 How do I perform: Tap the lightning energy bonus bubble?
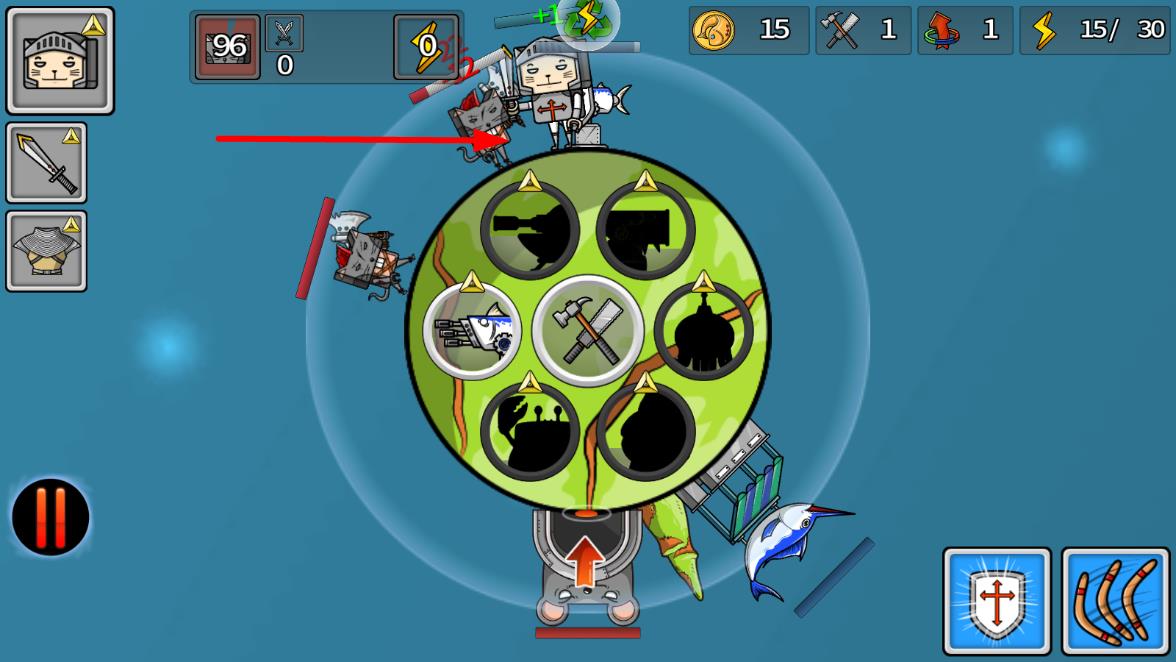tap(589, 17)
